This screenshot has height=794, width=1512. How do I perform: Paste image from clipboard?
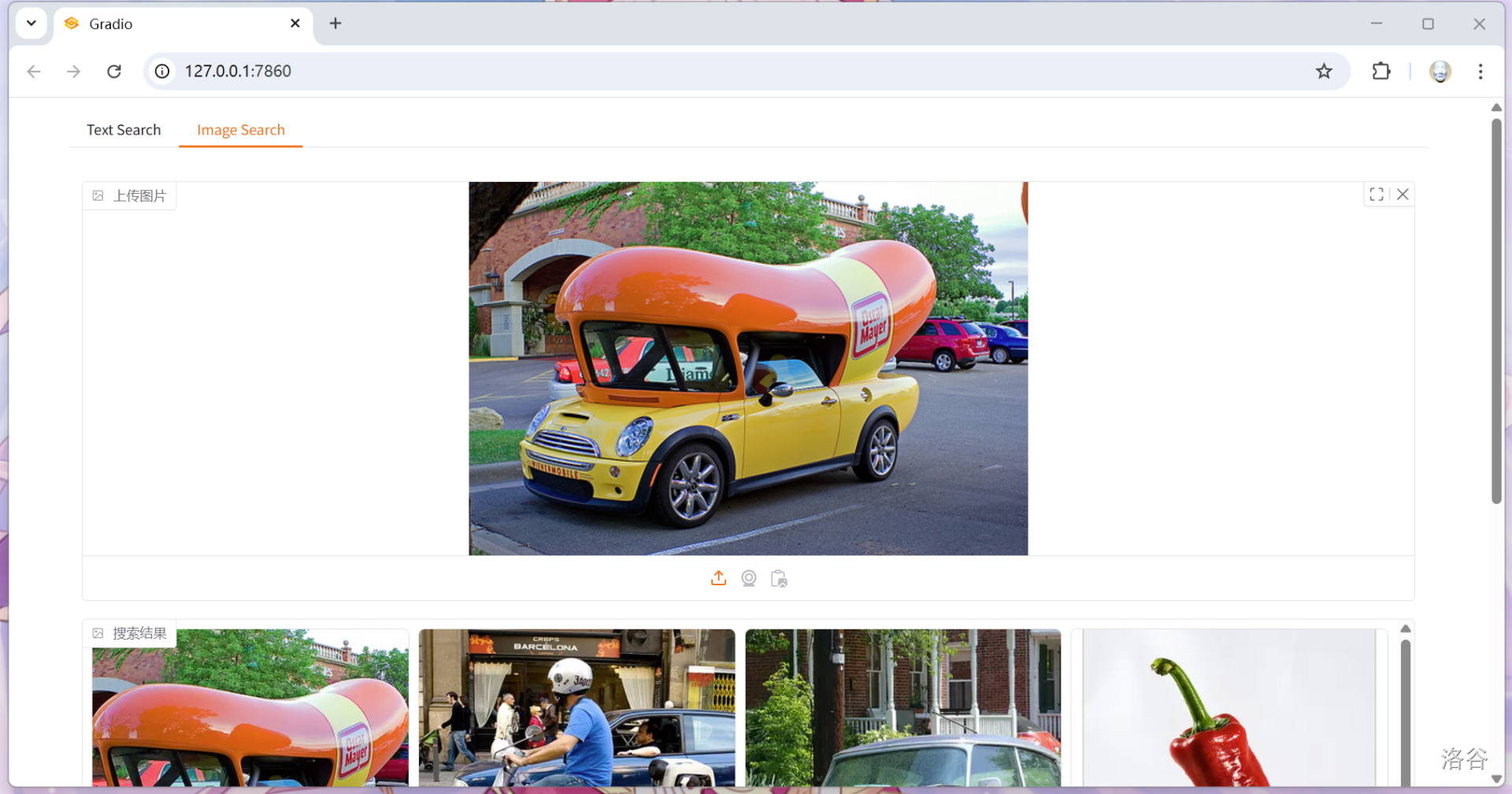point(779,579)
